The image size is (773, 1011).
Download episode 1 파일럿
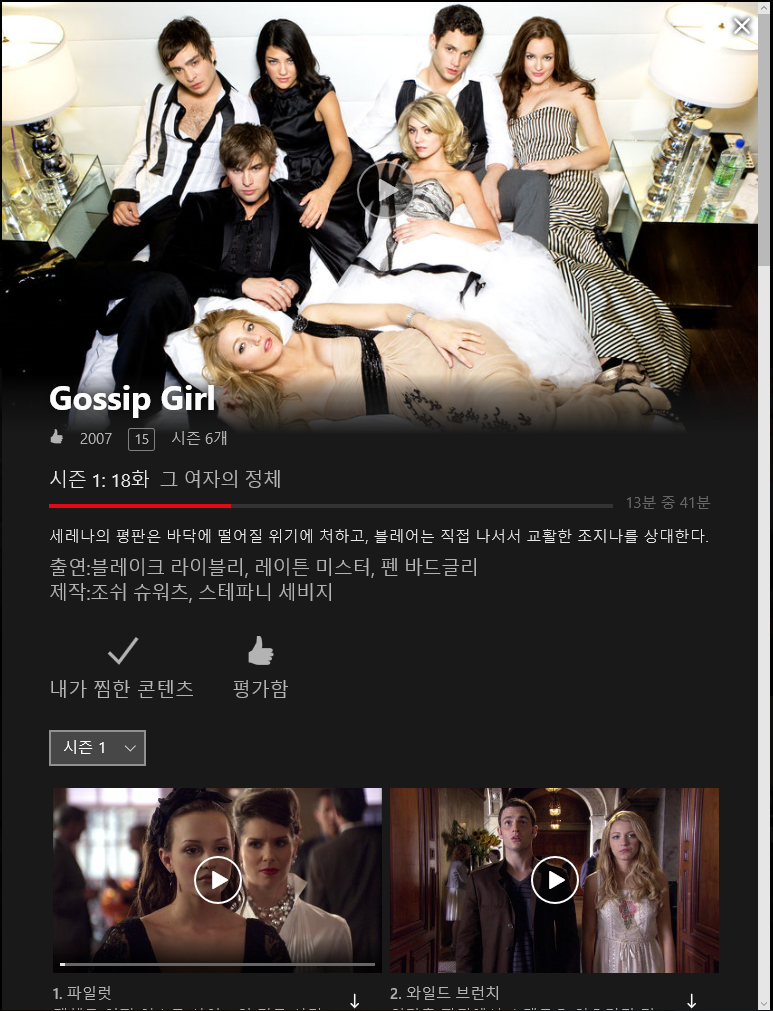click(354, 1000)
